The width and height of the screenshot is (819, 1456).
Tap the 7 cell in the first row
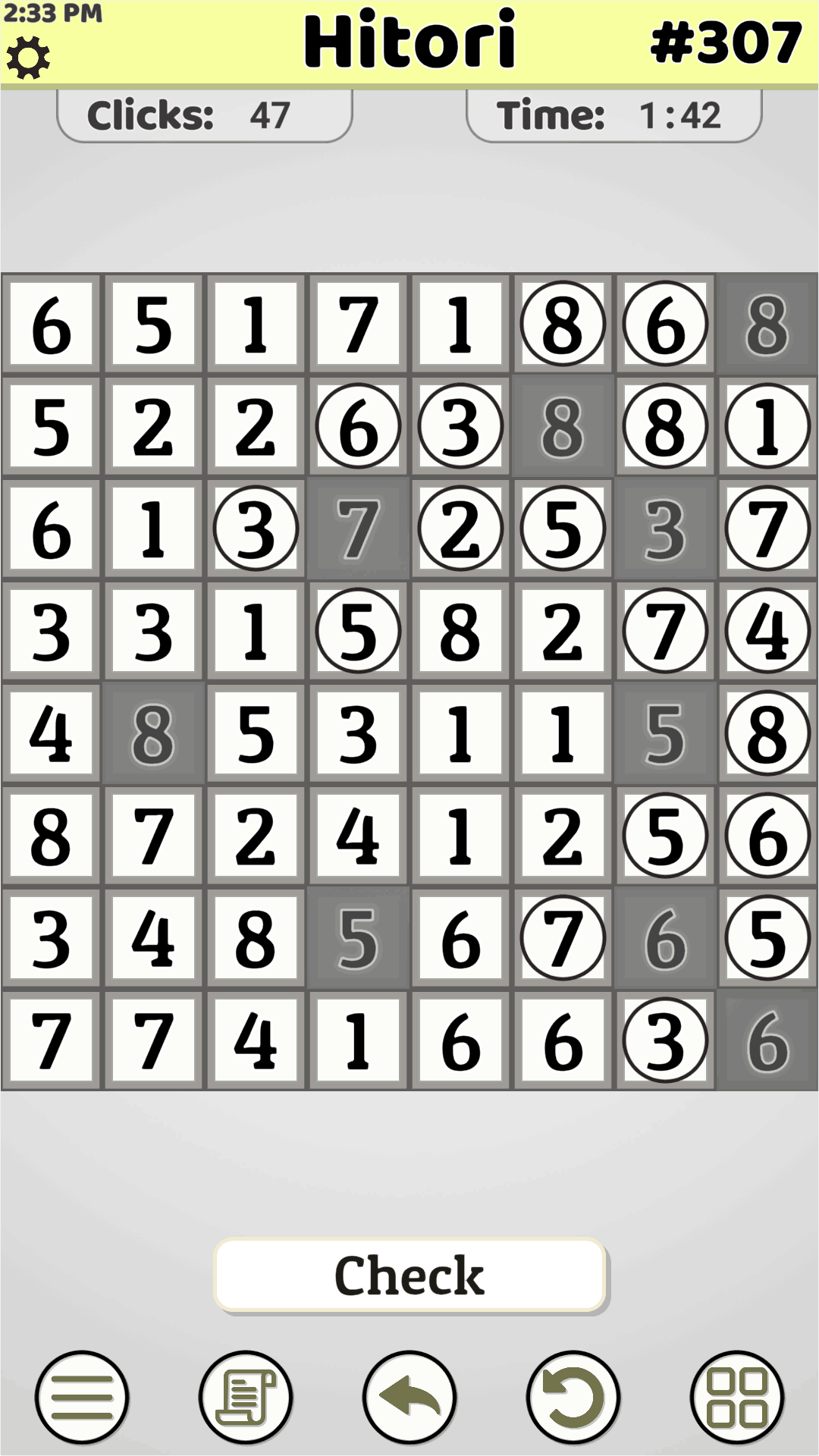[358, 325]
